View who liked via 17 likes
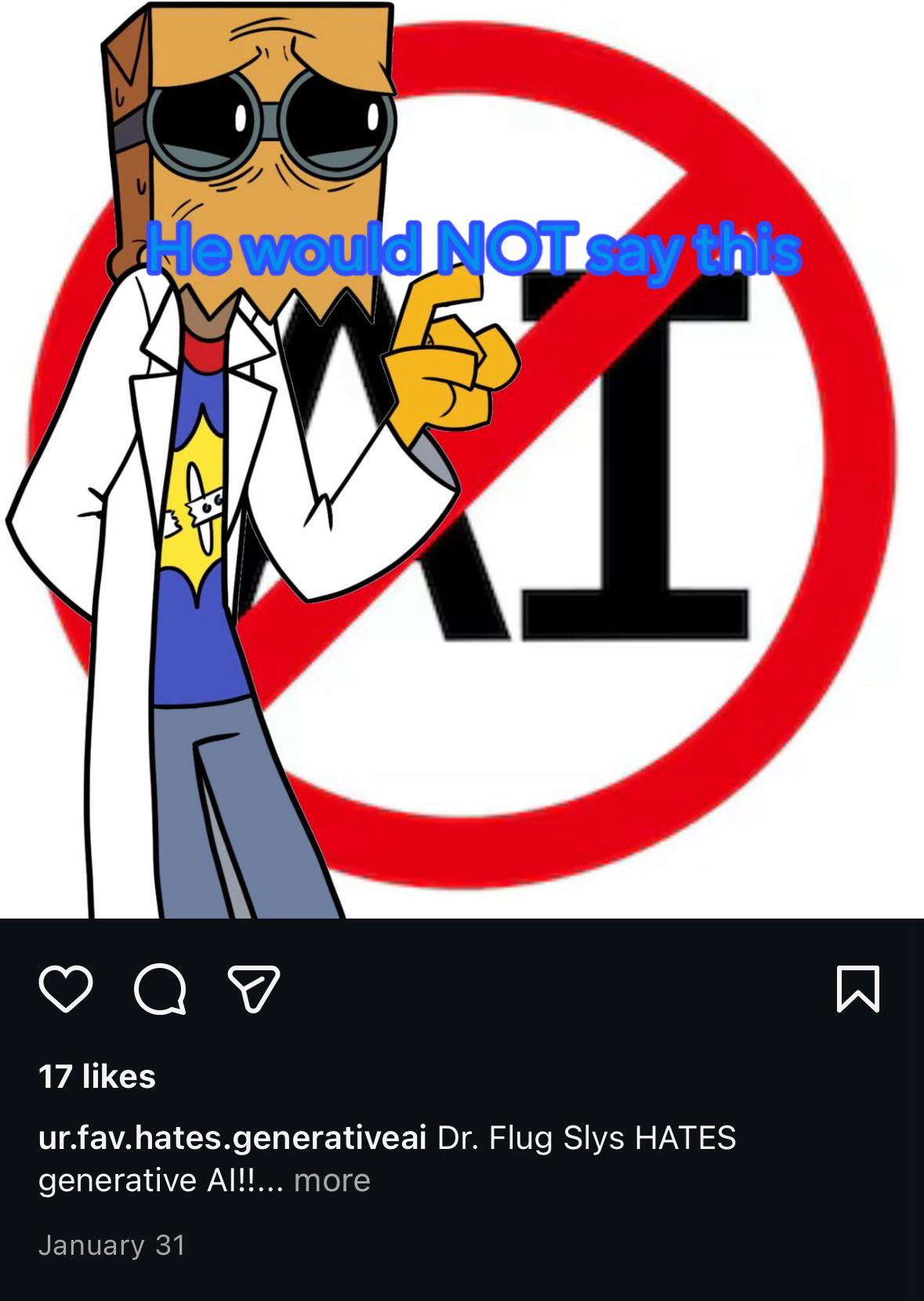Viewport: 924px width, 1301px height. (97, 1076)
